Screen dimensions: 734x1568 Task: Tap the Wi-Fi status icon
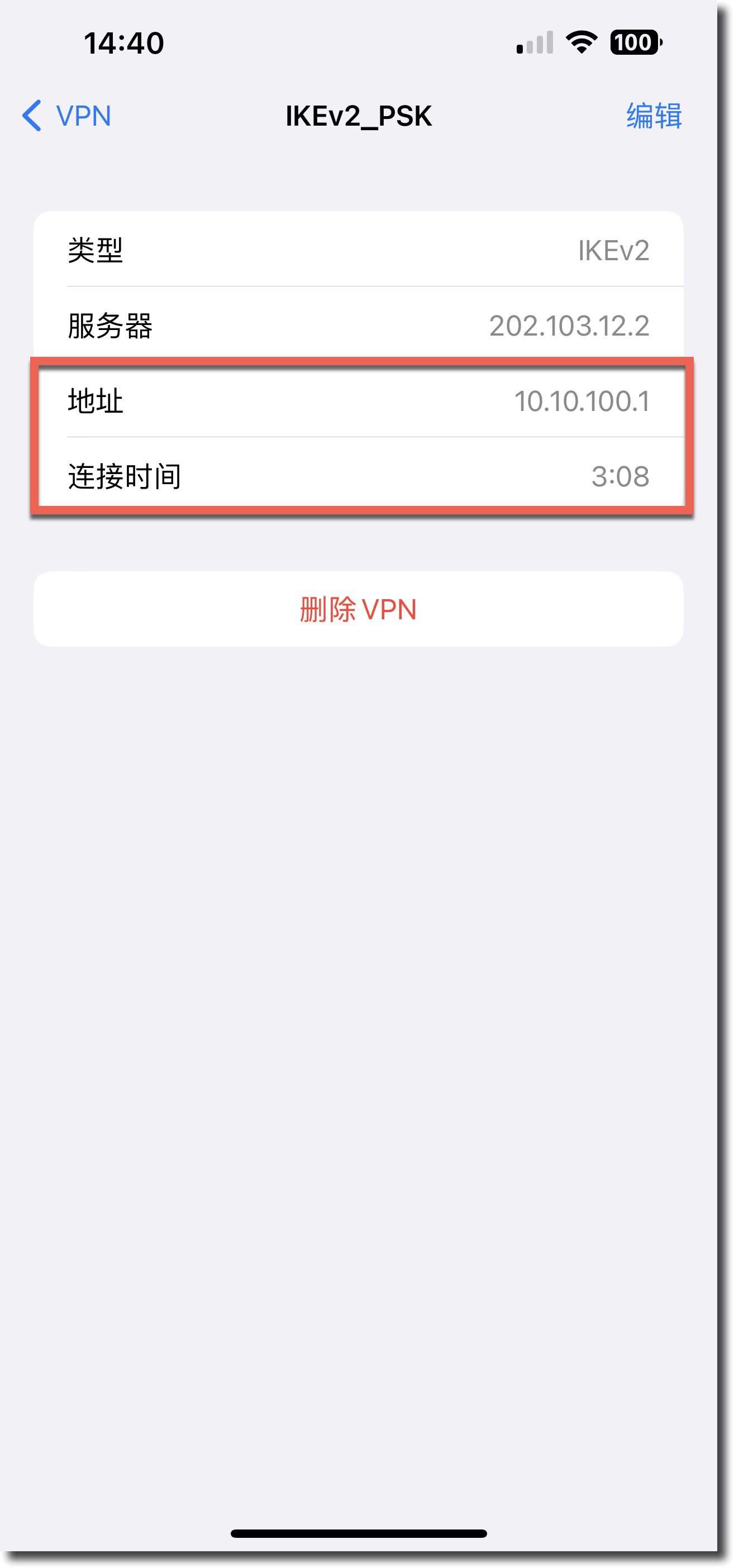tap(582, 41)
